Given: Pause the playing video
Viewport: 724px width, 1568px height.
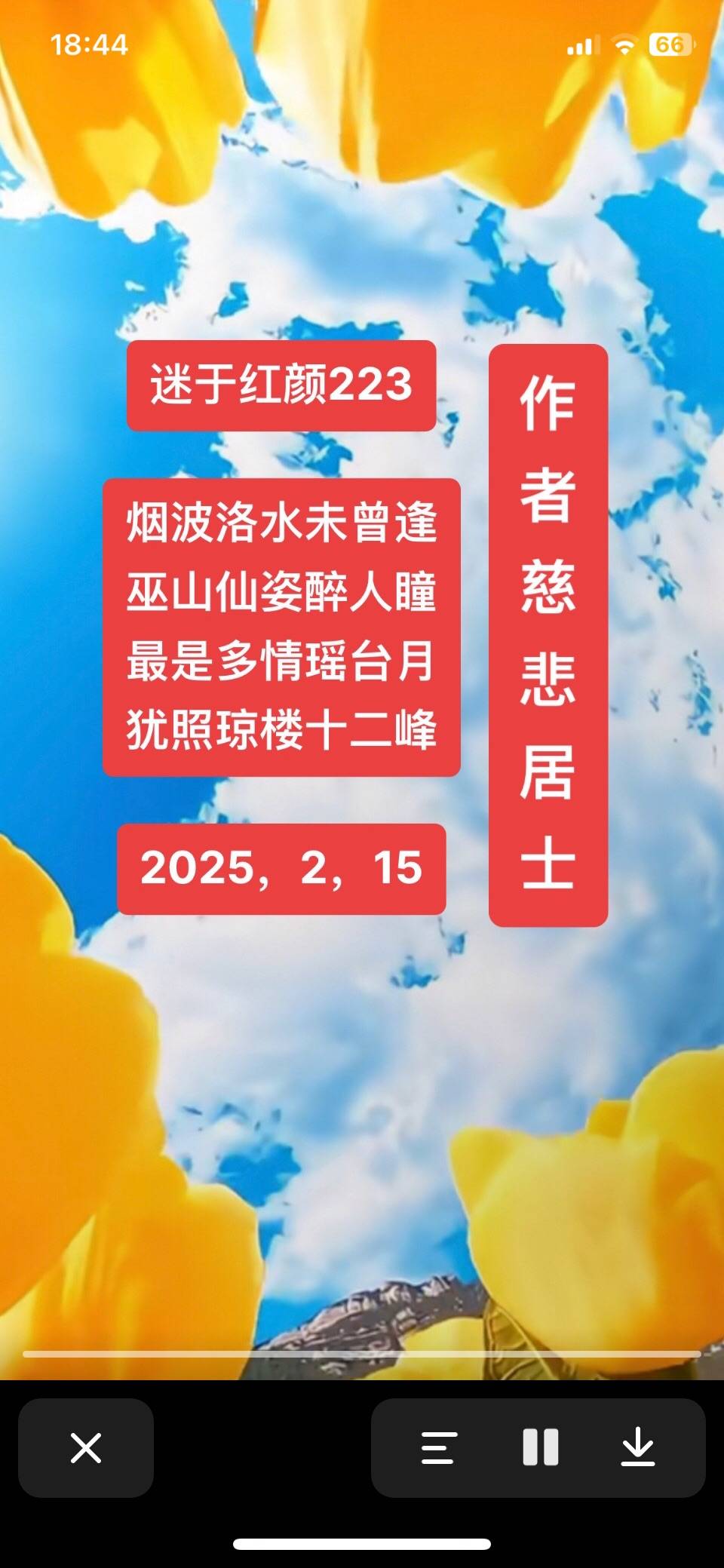Looking at the screenshot, I should (x=541, y=1447).
